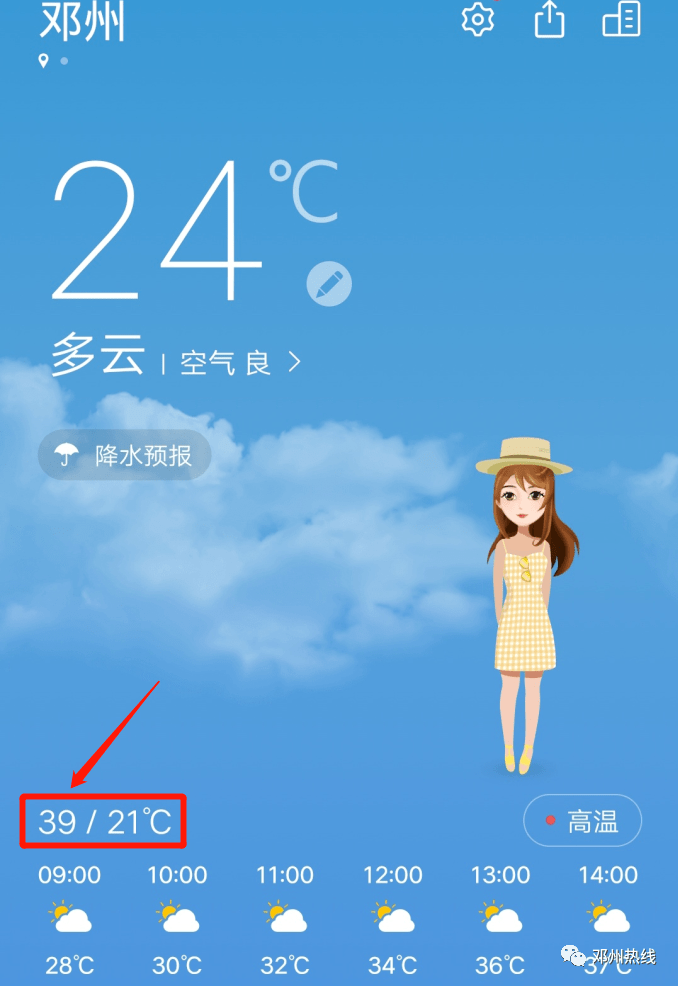The image size is (678, 986).
Task: View the 高温 high temperature alert
Action: [582, 822]
